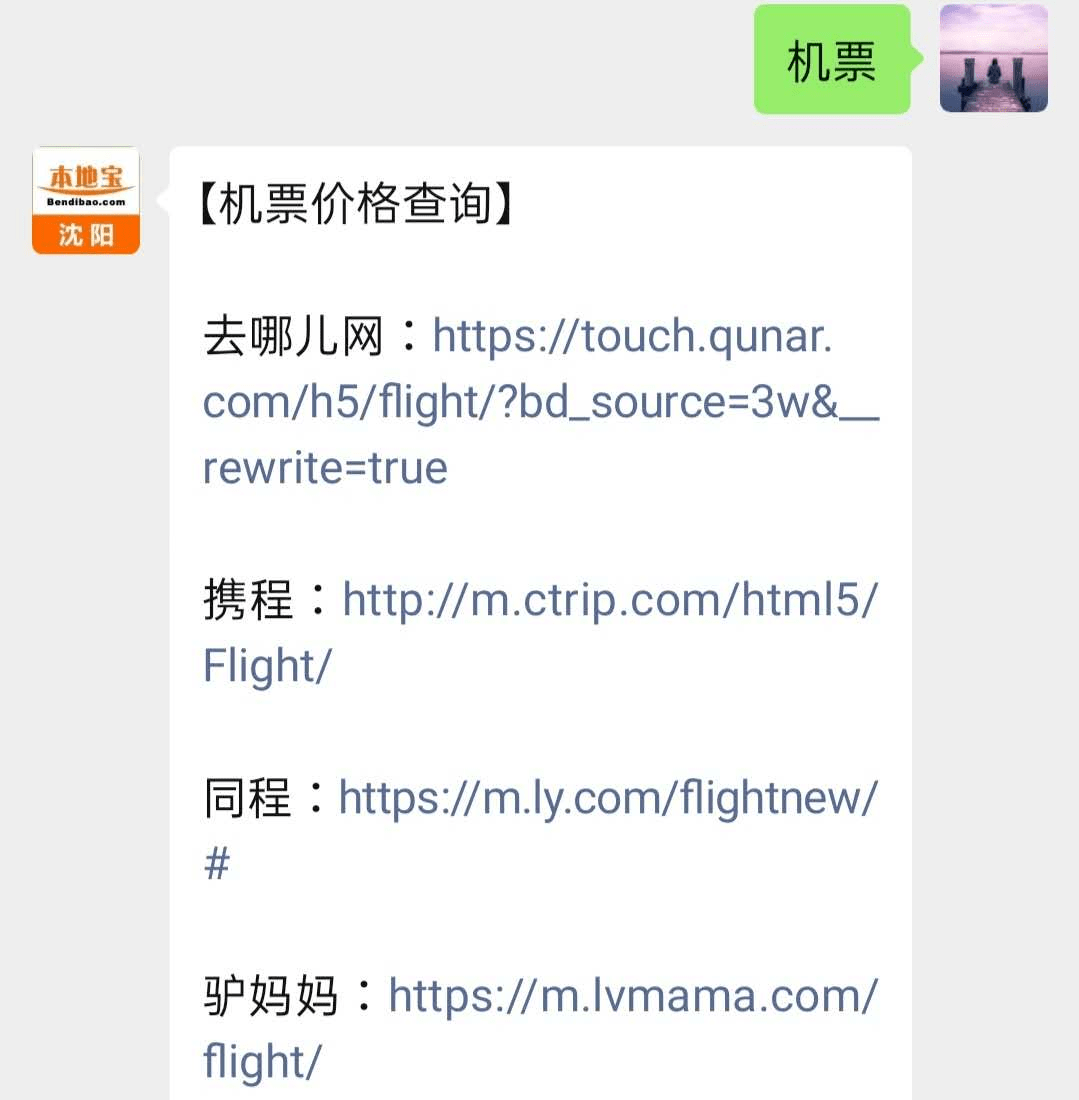Tap the rewrite=true portion of the Qunar link
Screen dimensions: 1079x1100
(x=325, y=468)
